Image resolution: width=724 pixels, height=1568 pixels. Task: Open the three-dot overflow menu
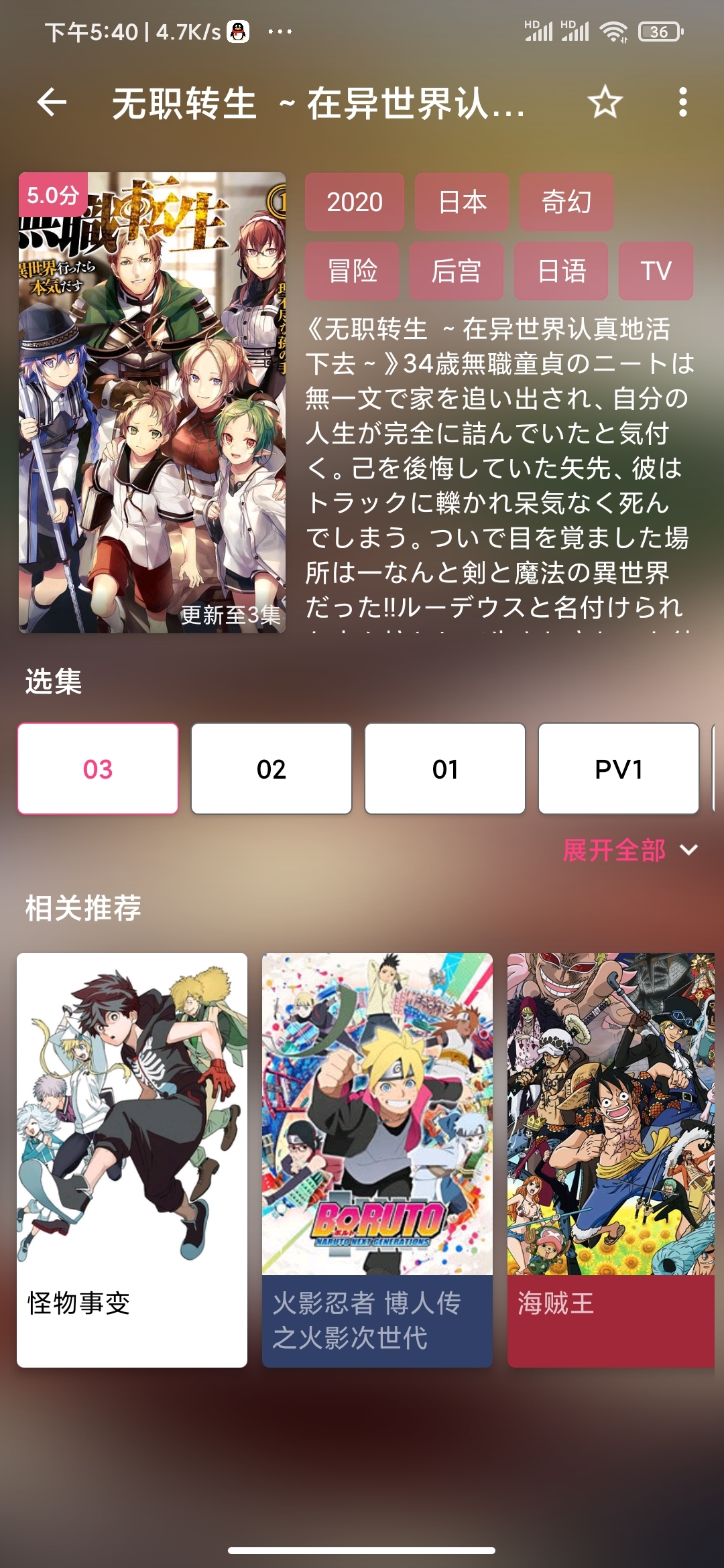tap(683, 102)
